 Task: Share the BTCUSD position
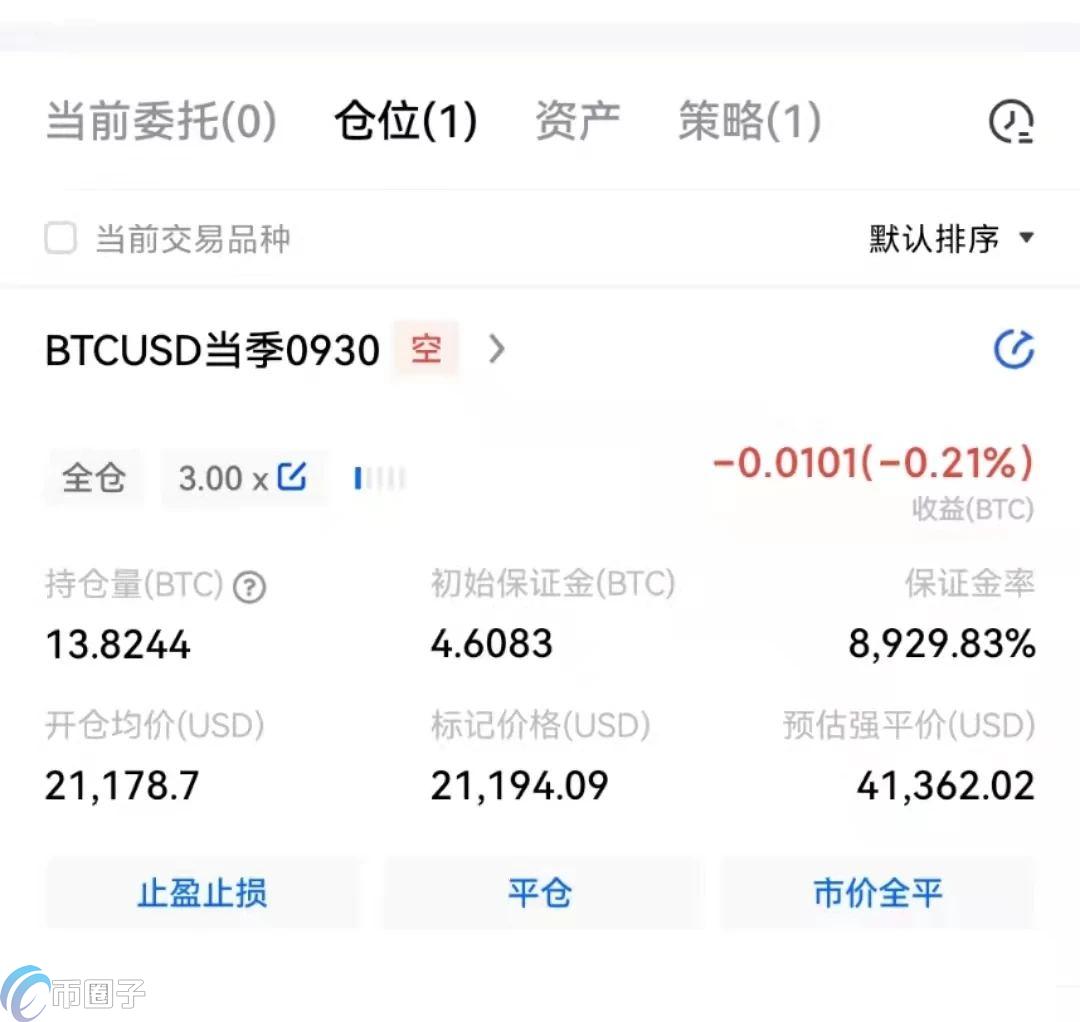1013,349
